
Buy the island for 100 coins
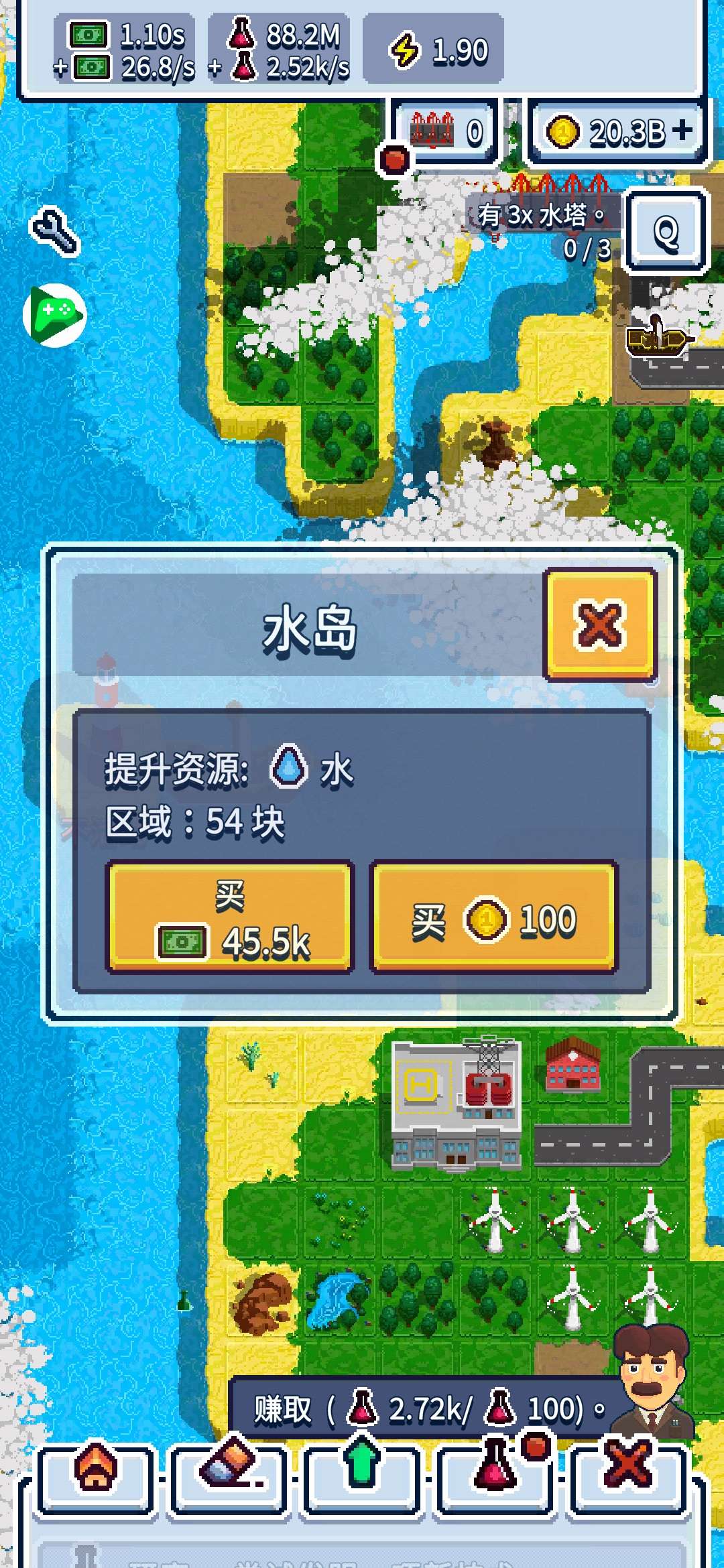tap(493, 918)
